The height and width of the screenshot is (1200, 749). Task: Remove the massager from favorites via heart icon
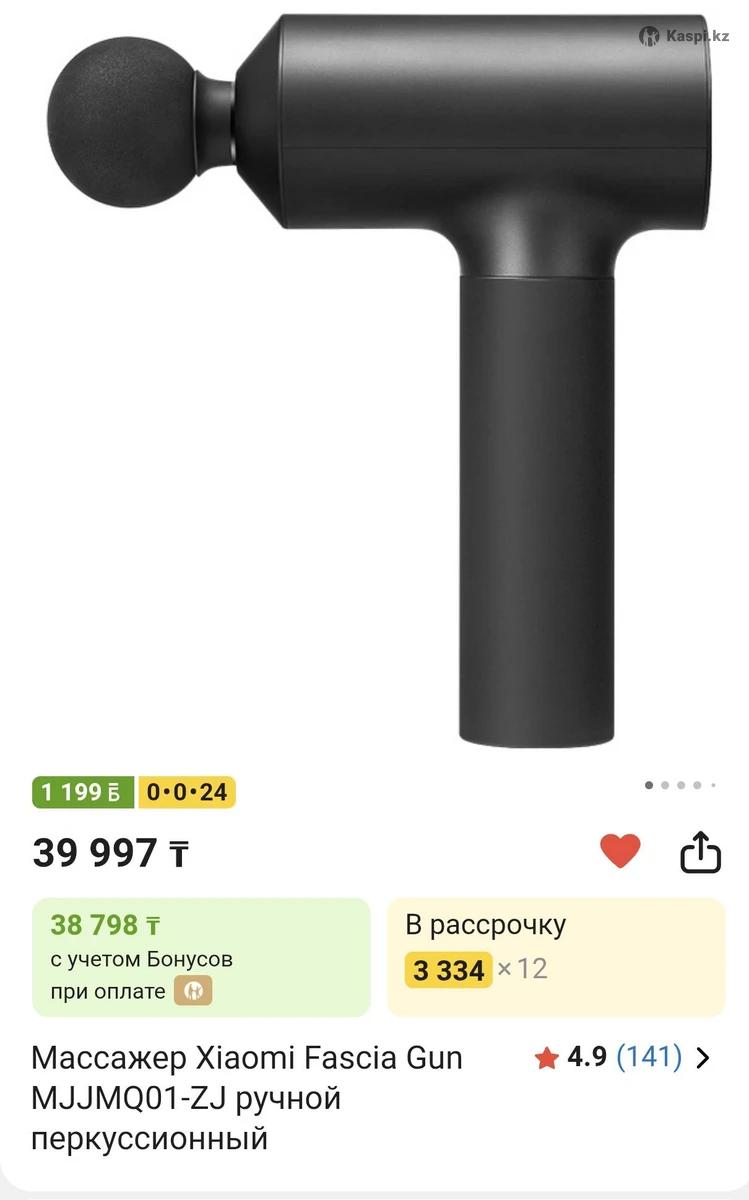click(620, 852)
